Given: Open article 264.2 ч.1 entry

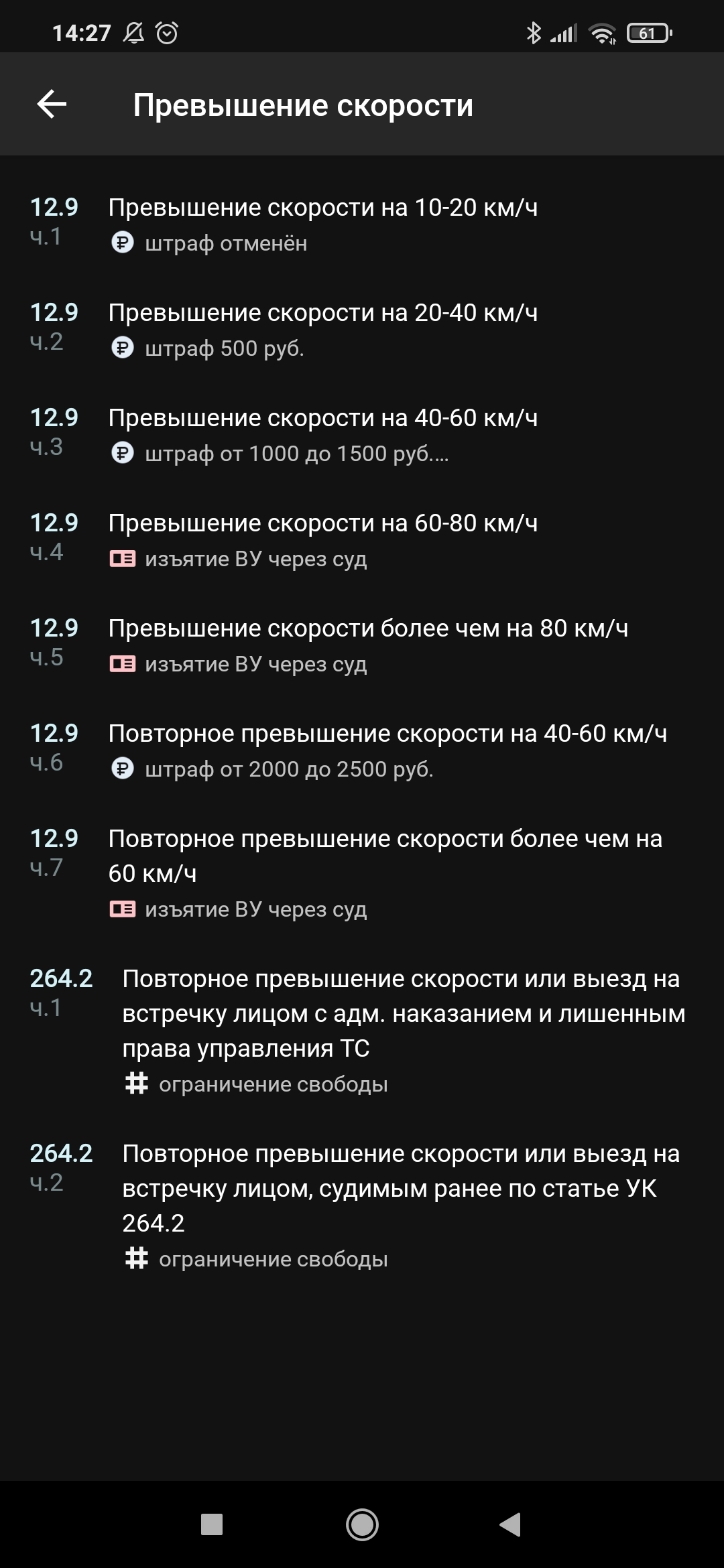Looking at the screenshot, I should (362, 1030).
